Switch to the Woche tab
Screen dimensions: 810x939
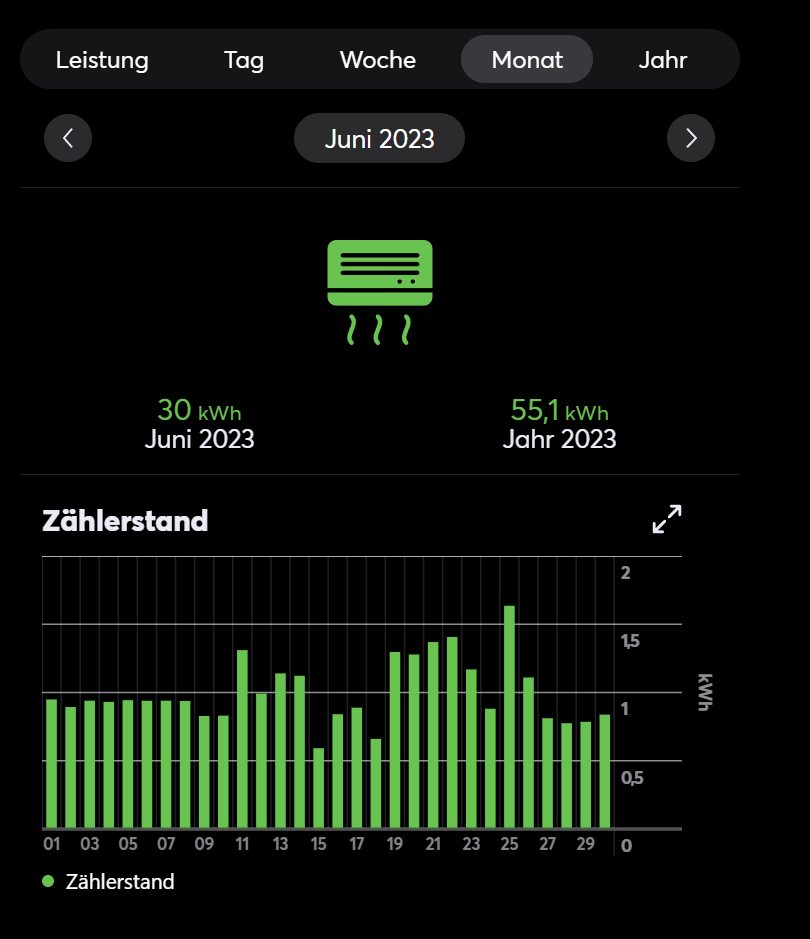tap(378, 60)
